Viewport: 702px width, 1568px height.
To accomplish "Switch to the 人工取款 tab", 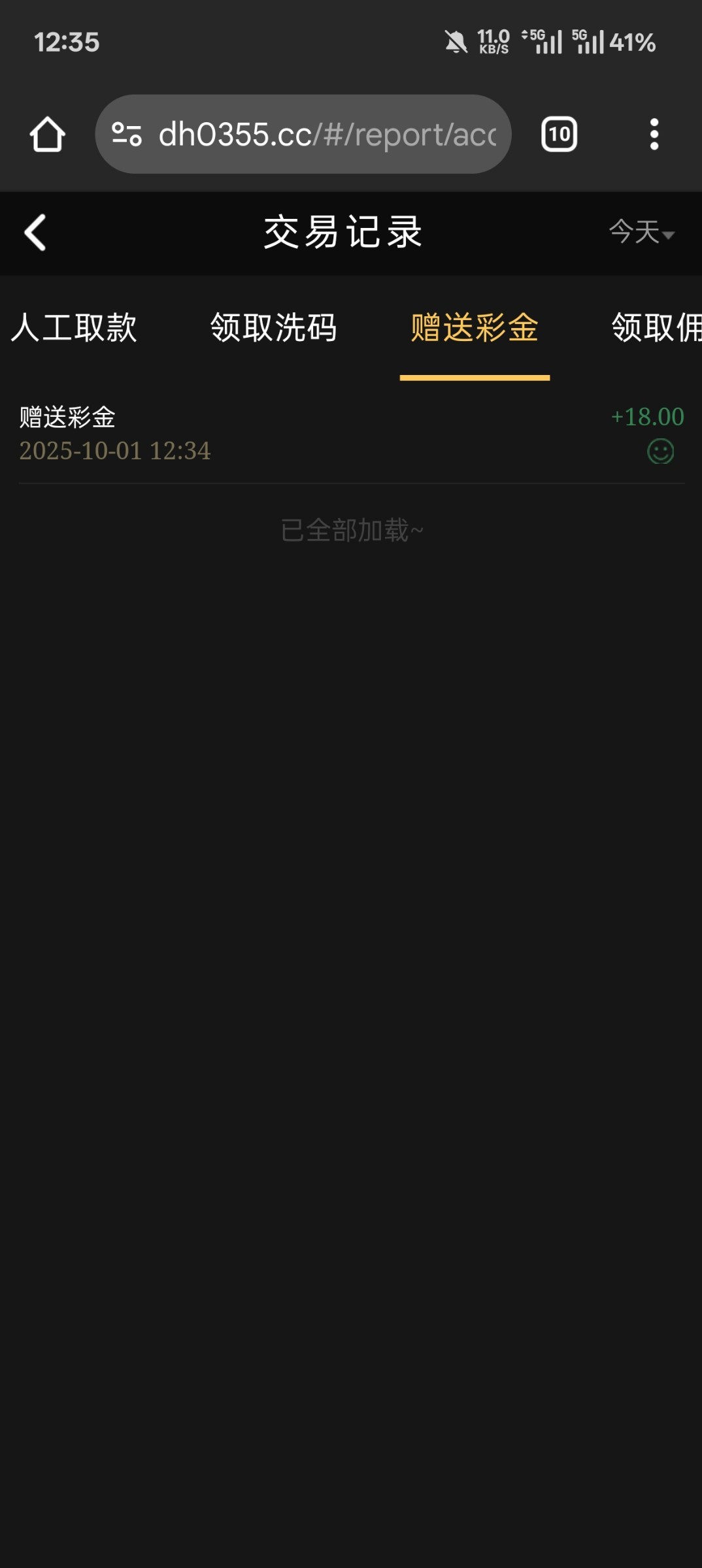I will click(x=74, y=328).
